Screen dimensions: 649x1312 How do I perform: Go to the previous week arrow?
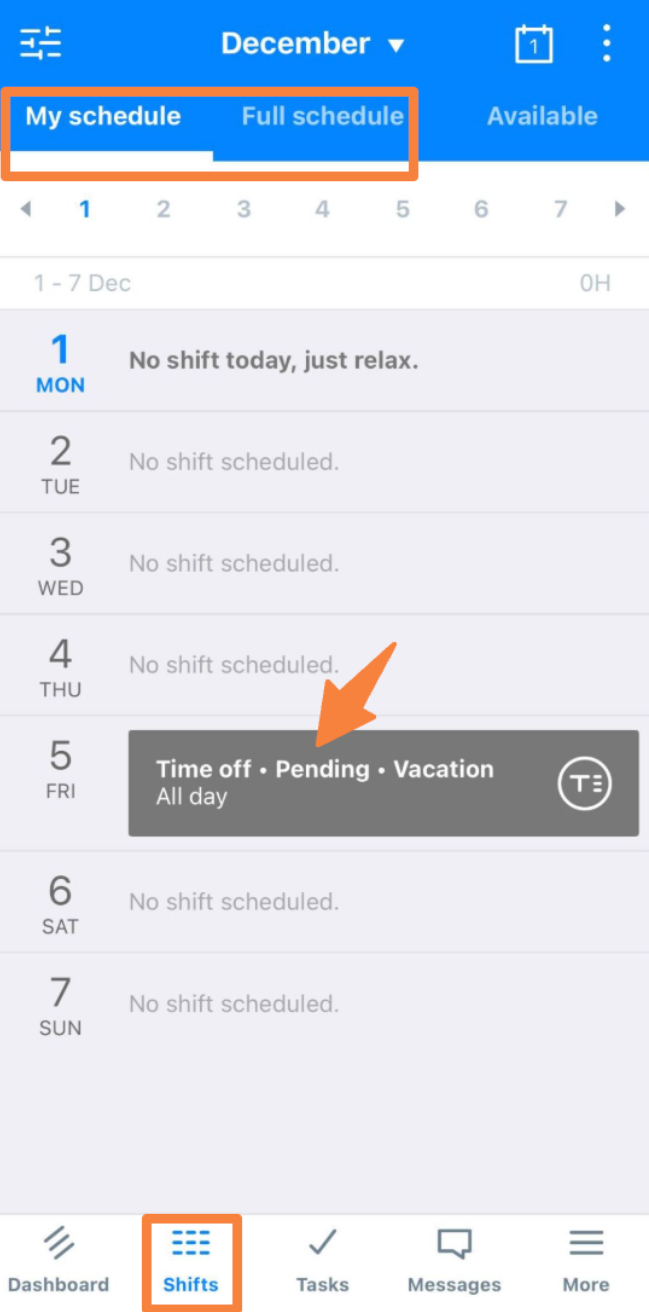click(26, 209)
